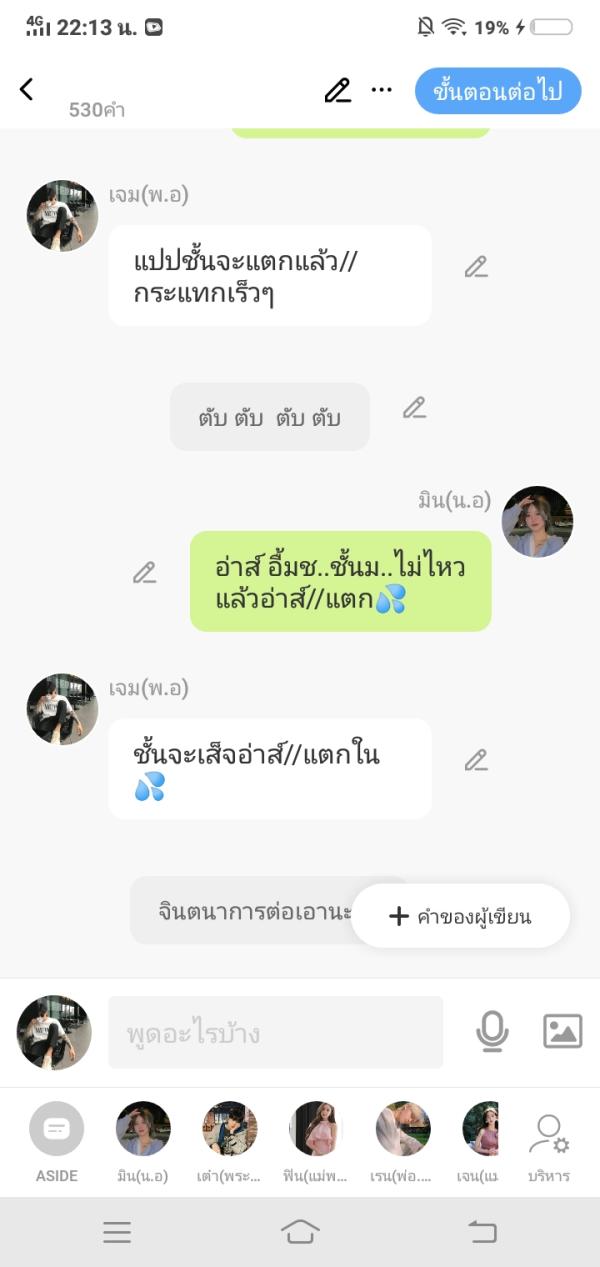Image resolution: width=600 pixels, height=1267 pixels.
Task: Open the three-dot overflow menu
Action: coord(382,90)
